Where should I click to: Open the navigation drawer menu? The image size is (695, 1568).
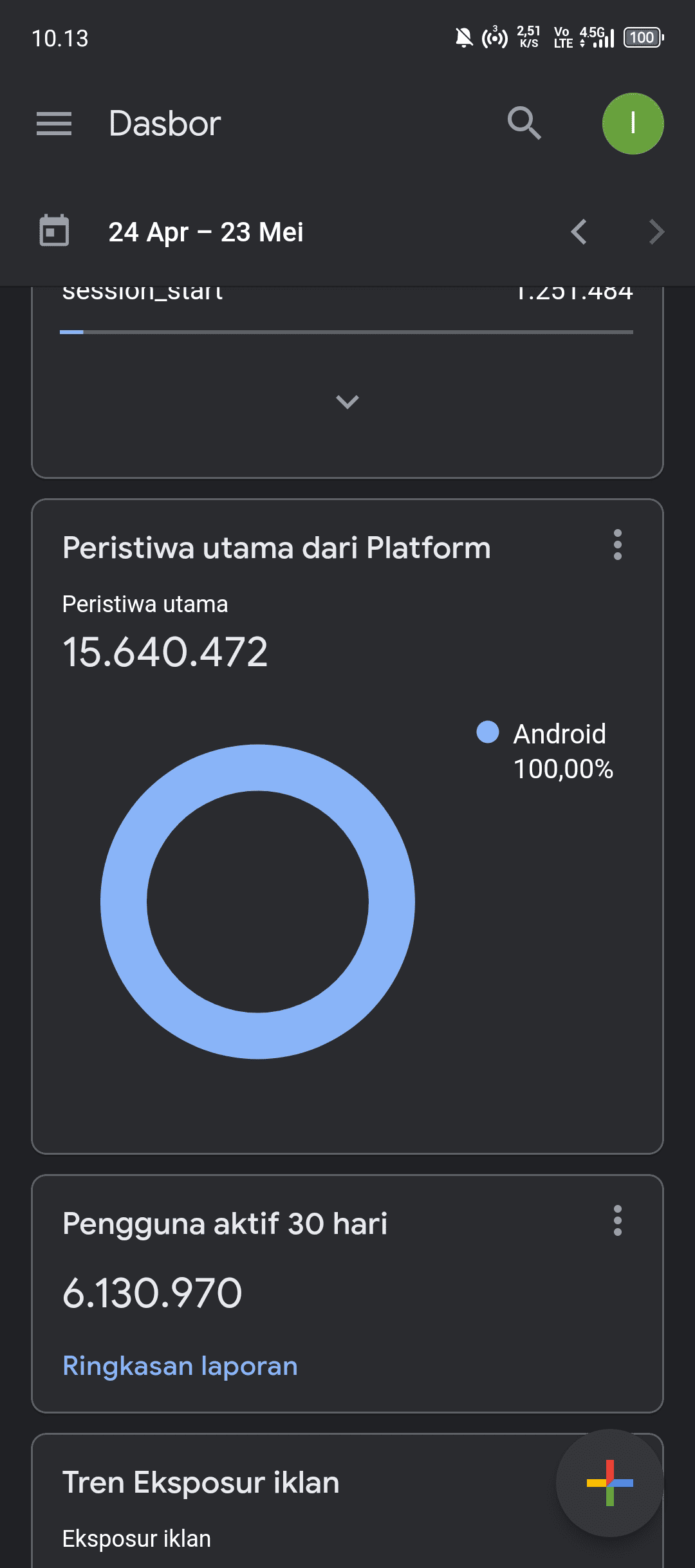pyautogui.click(x=54, y=124)
